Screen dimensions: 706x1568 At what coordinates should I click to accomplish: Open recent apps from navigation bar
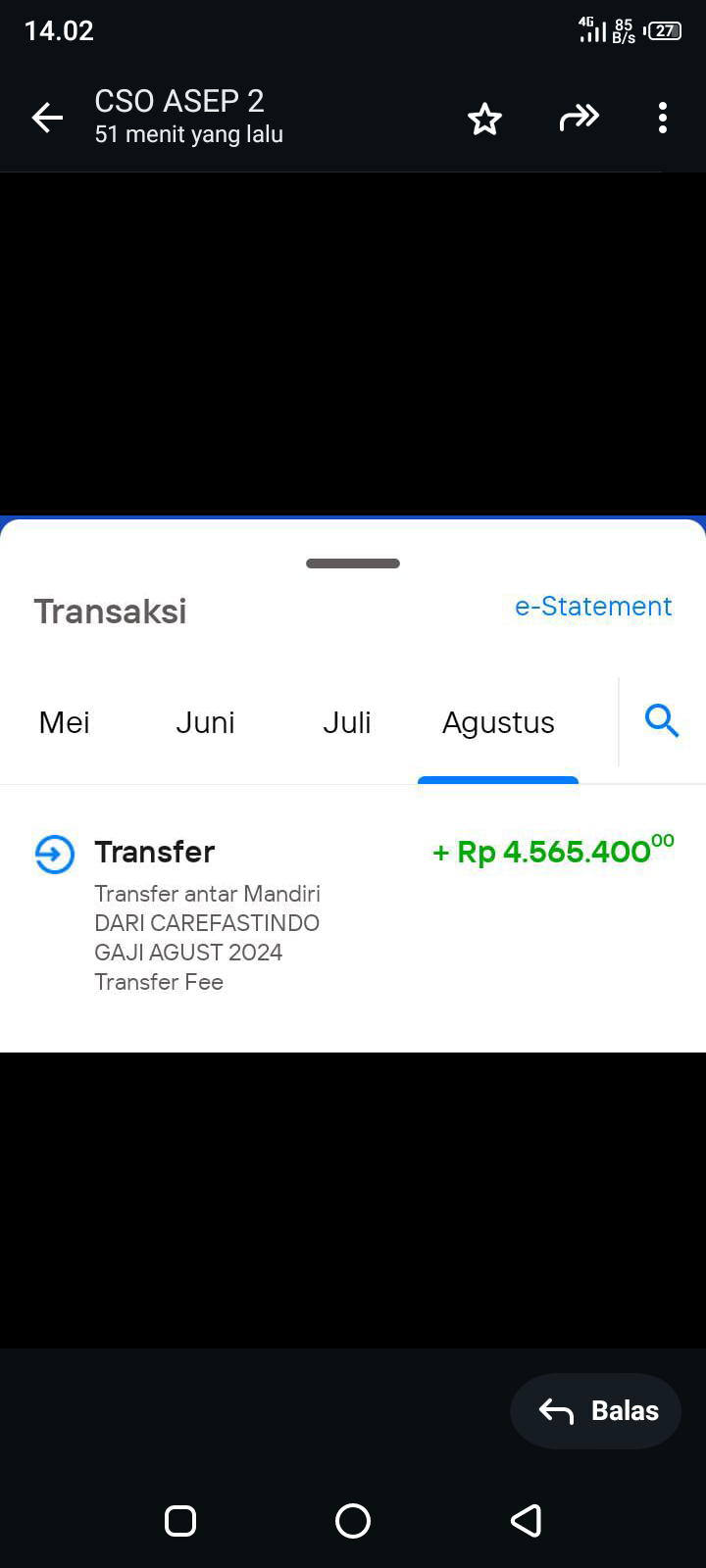[x=180, y=1520]
